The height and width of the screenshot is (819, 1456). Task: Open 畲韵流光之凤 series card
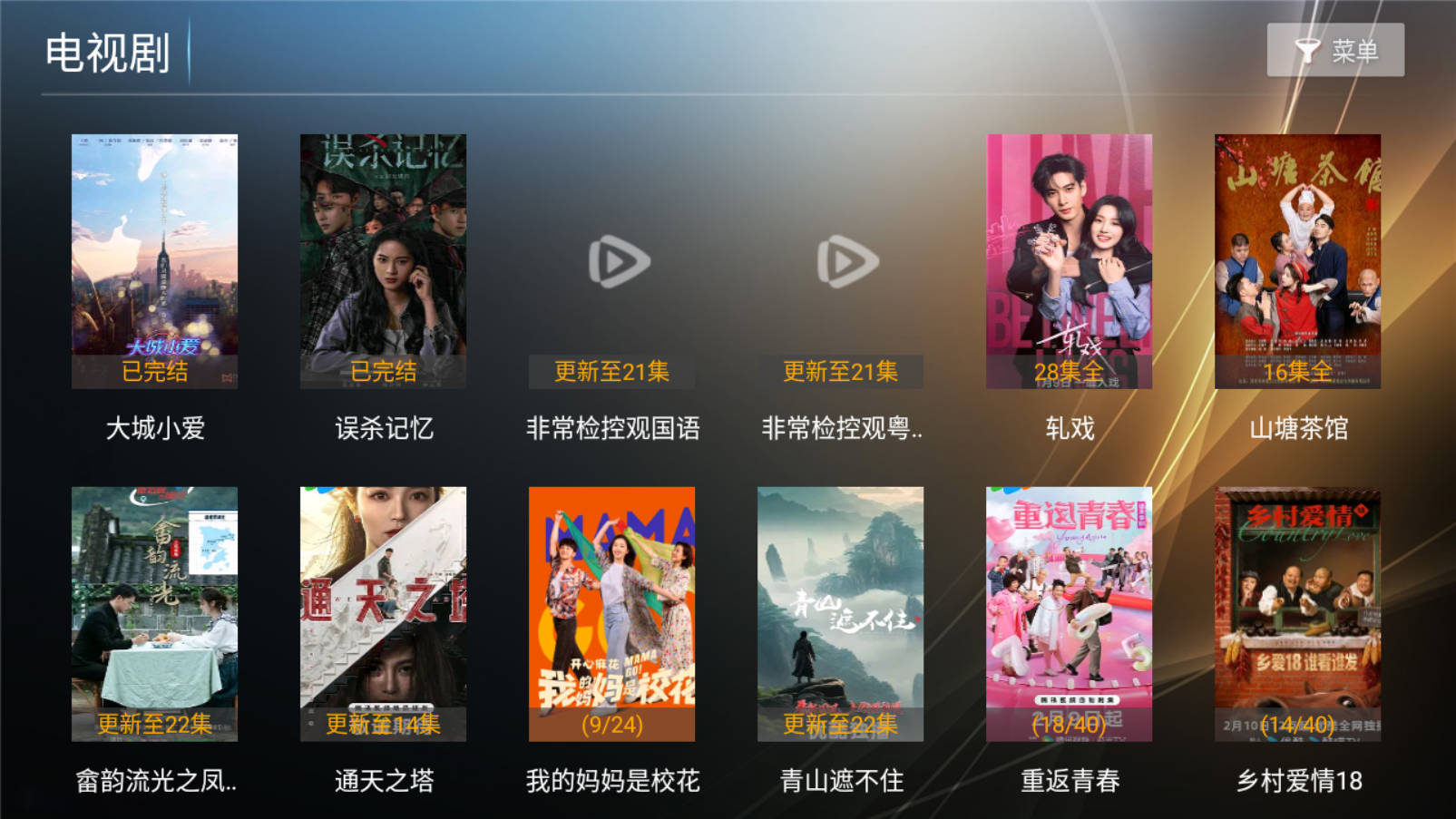pyautogui.click(x=154, y=614)
